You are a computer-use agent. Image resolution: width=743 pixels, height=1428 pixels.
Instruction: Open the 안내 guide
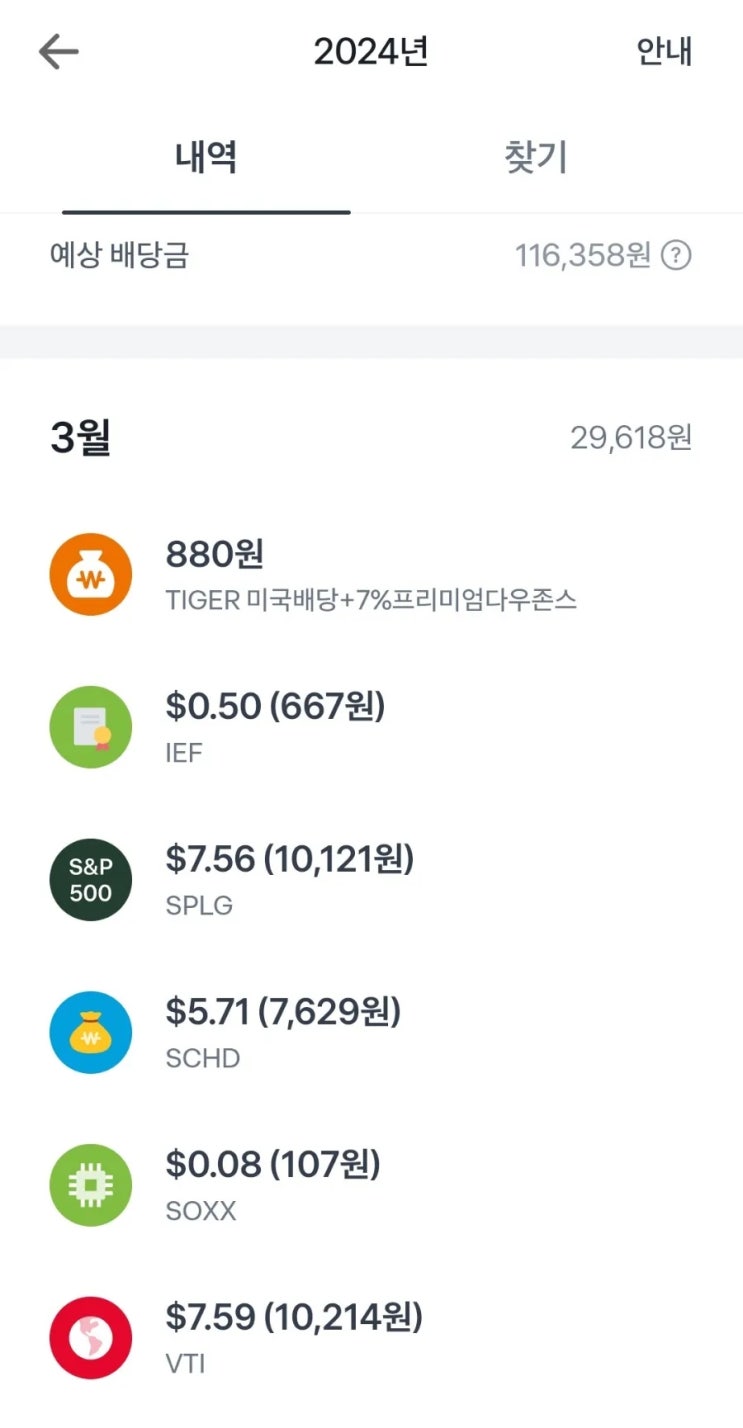click(664, 52)
